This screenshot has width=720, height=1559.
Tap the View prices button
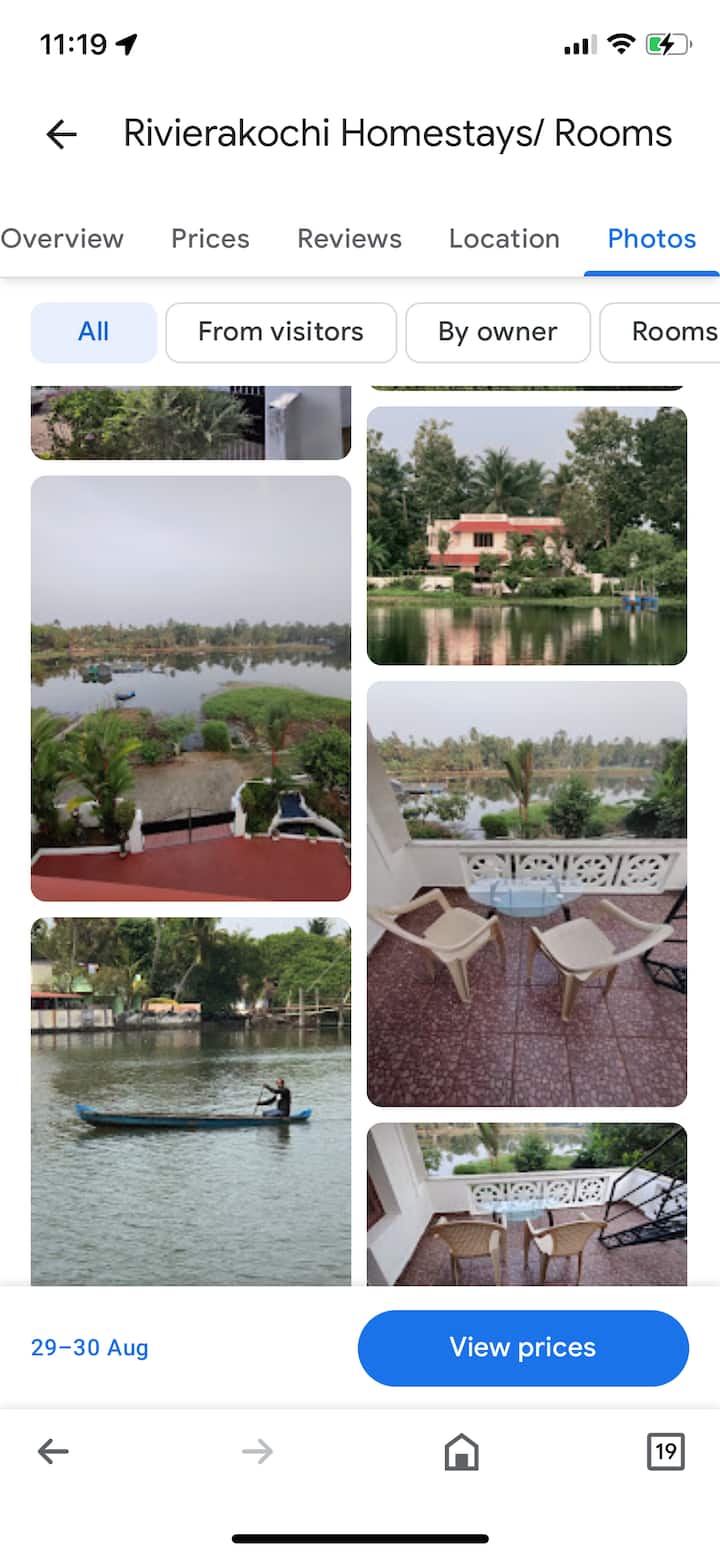click(x=523, y=1347)
